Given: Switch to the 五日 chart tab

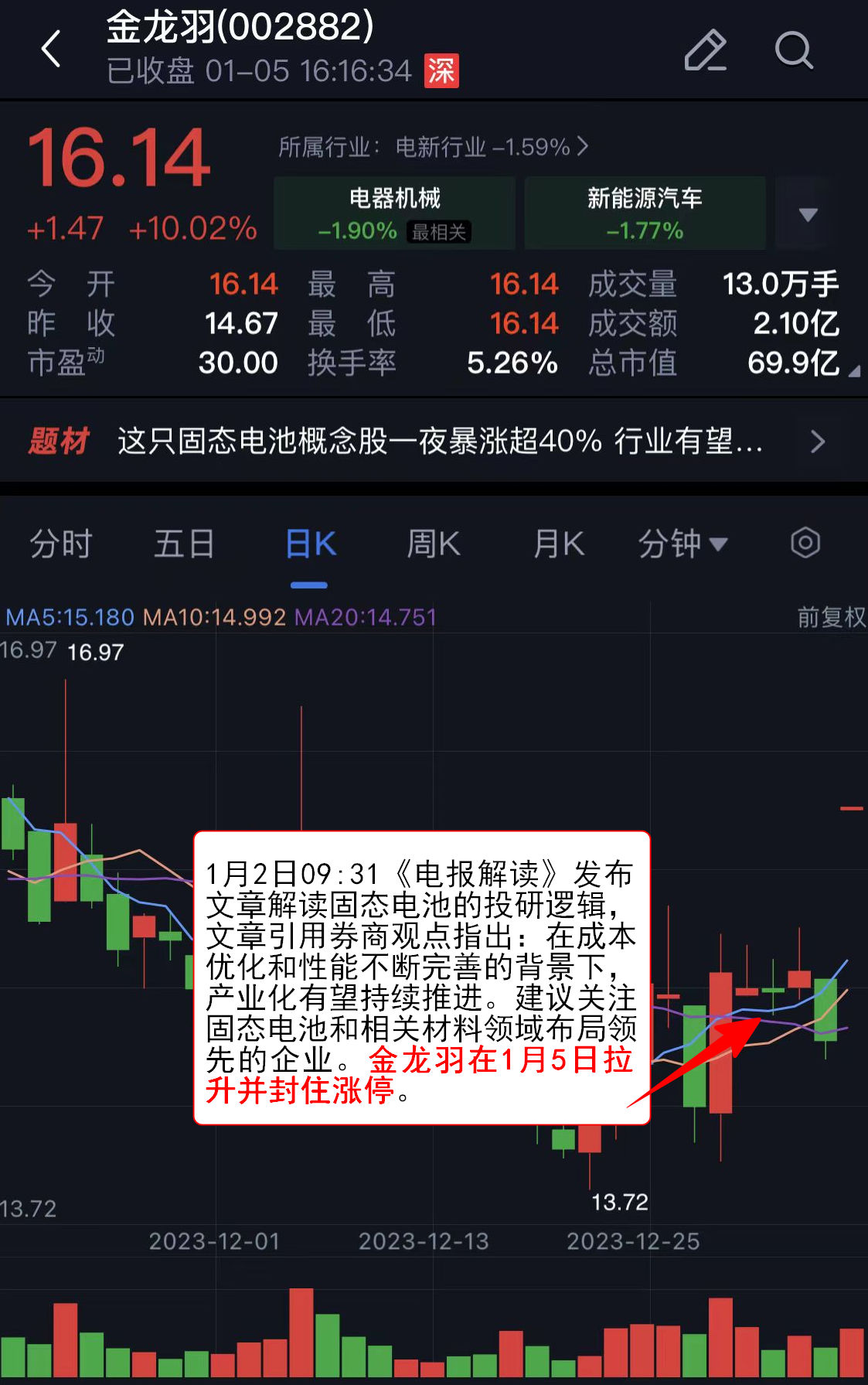Looking at the screenshot, I should coord(184,544).
